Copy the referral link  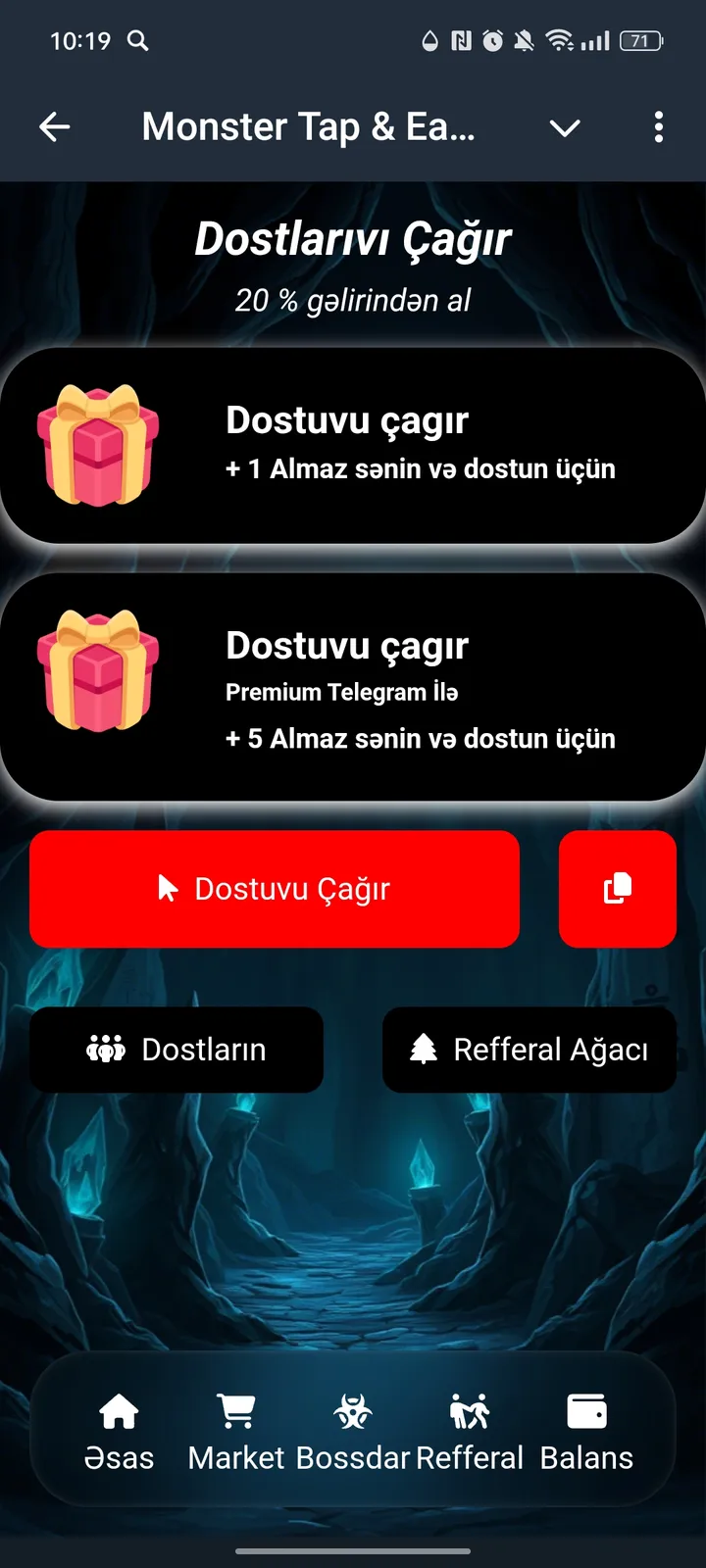click(618, 889)
